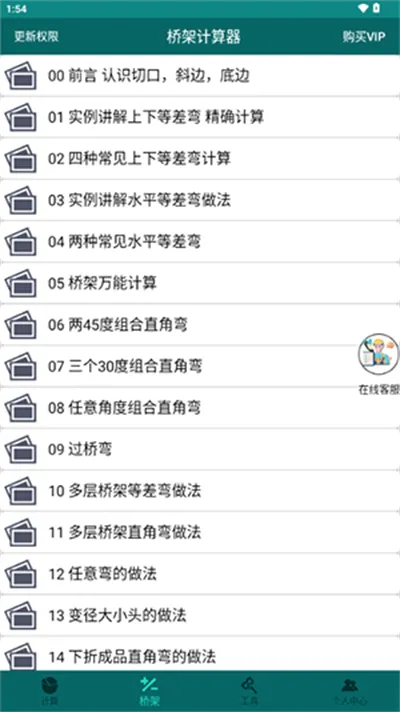This screenshot has height=712, width=400.
Task: Switch to the 工具 tab
Action: pos(249,691)
